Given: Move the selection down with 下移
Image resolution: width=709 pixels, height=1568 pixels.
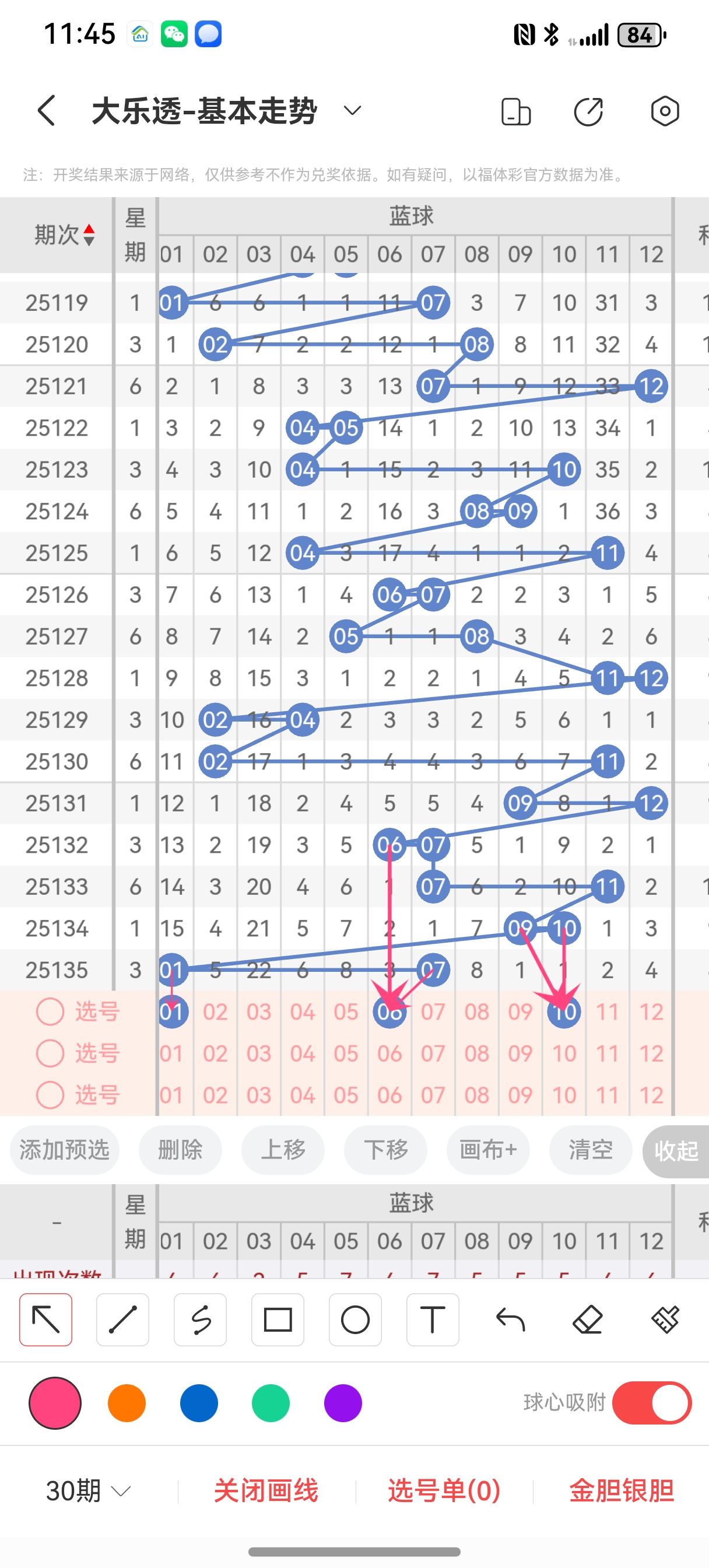Looking at the screenshot, I should tap(386, 1150).
